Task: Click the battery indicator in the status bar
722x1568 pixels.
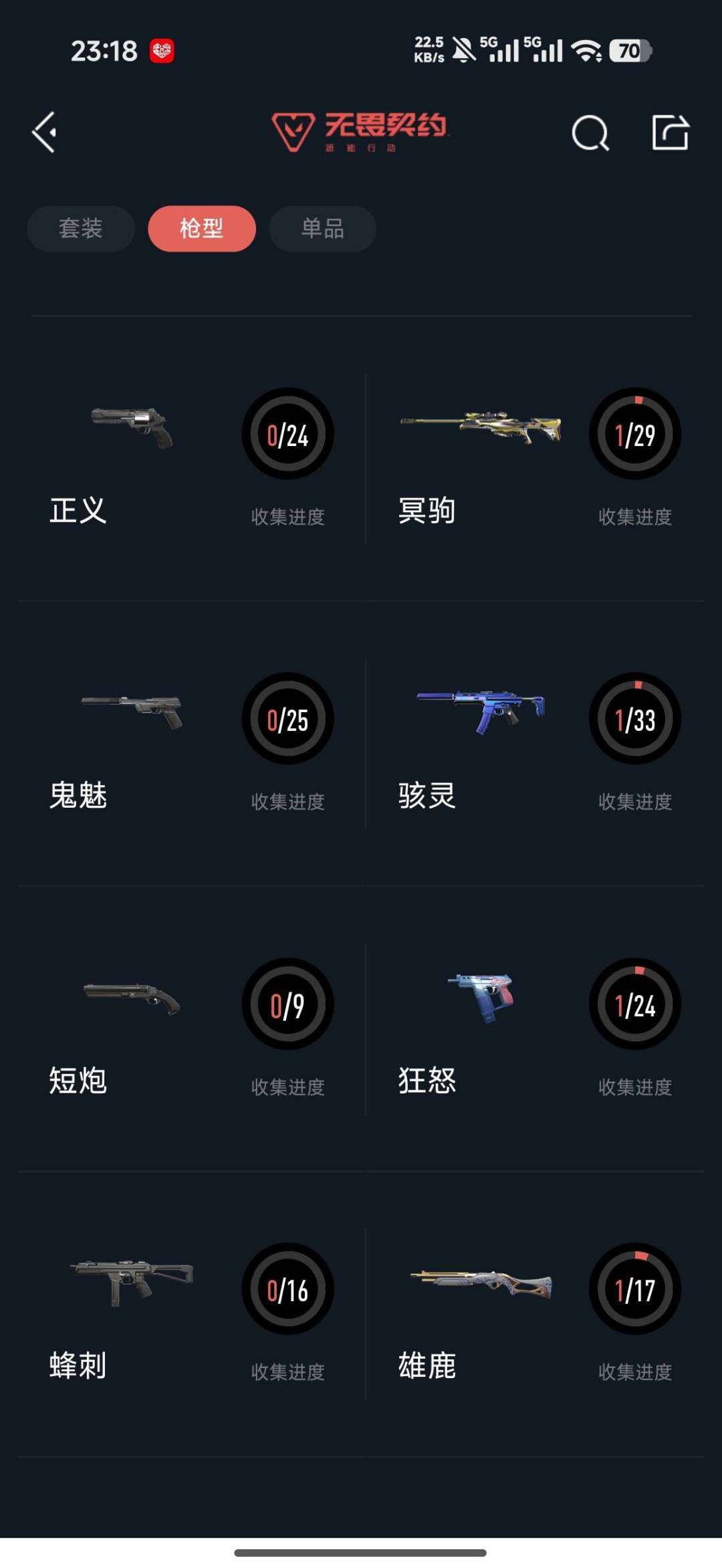Action: (627, 50)
